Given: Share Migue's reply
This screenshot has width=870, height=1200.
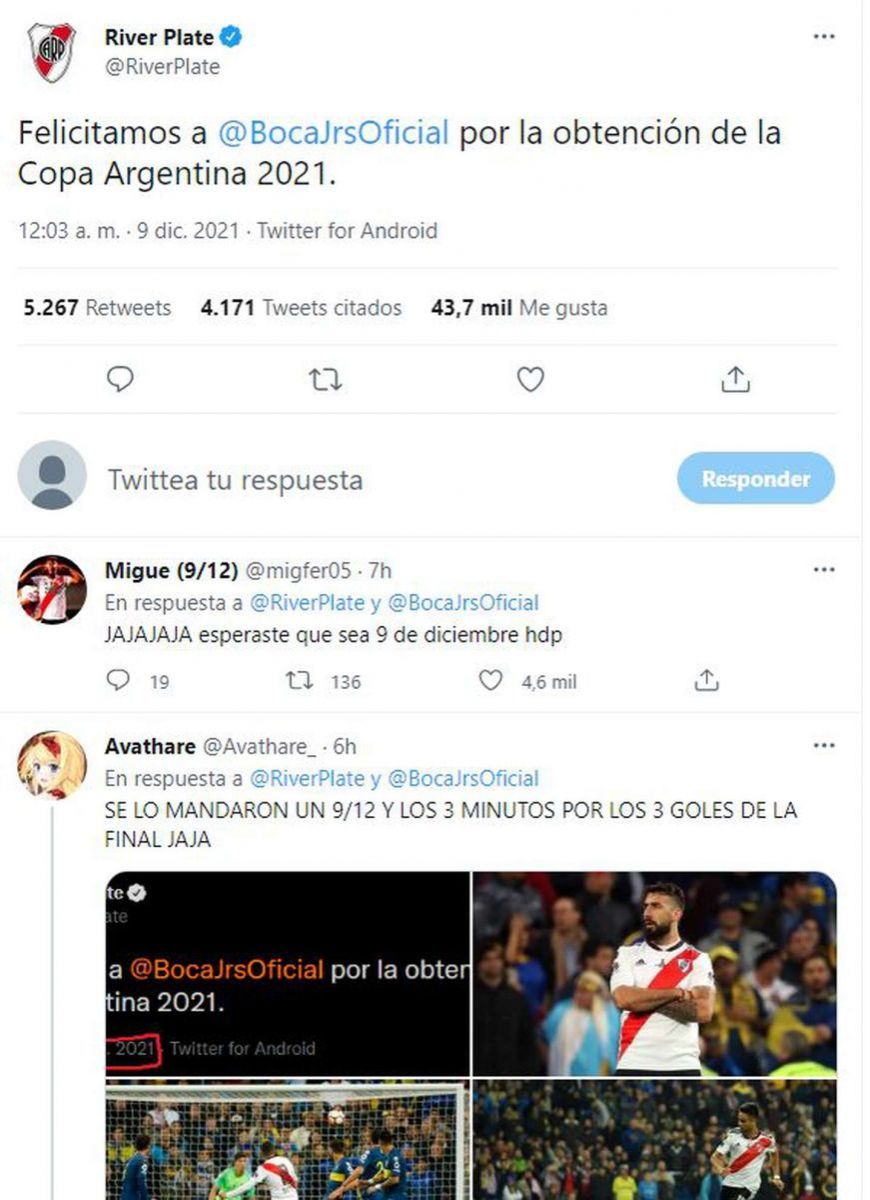Looking at the screenshot, I should (707, 681).
